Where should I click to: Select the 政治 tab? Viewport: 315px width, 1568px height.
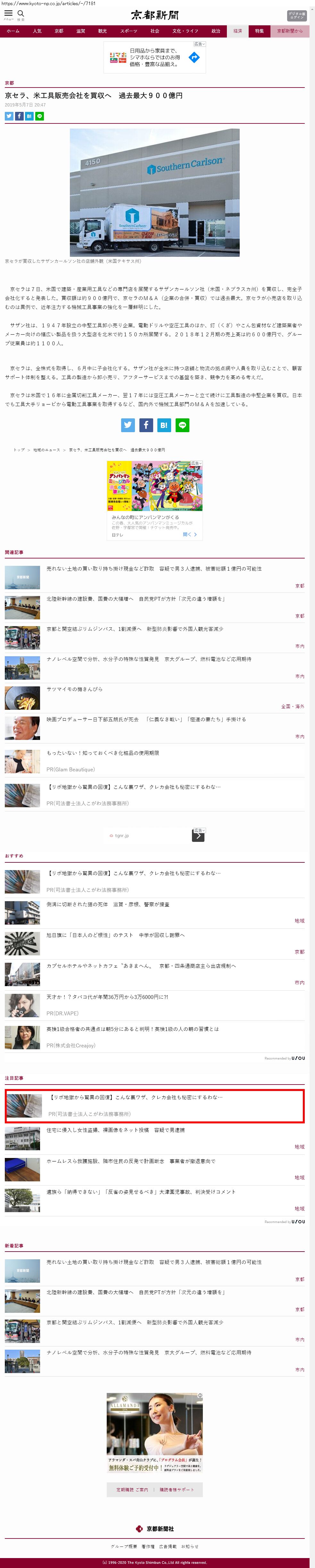[x=216, y=31]
